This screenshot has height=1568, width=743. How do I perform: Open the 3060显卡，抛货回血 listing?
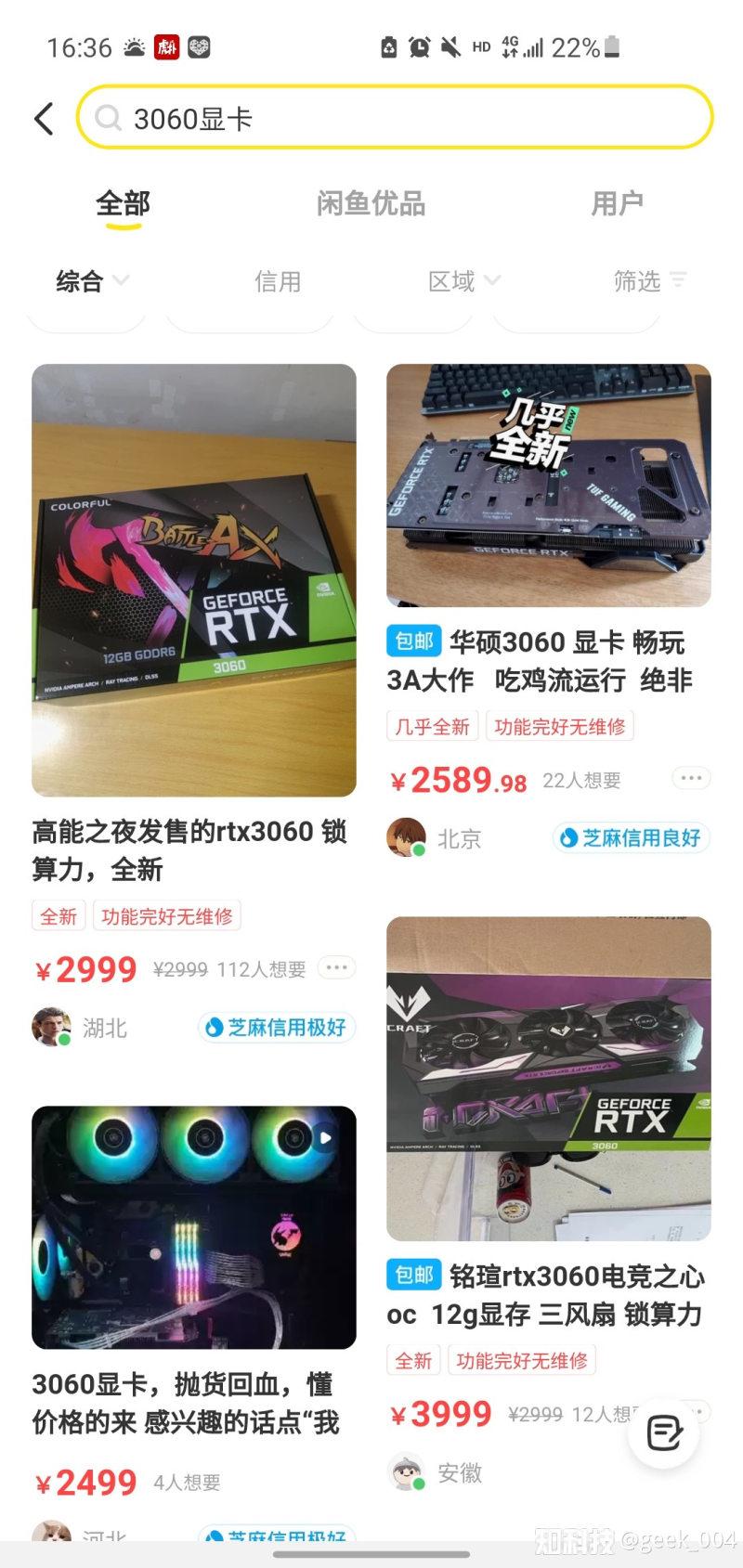(193, 1227)
